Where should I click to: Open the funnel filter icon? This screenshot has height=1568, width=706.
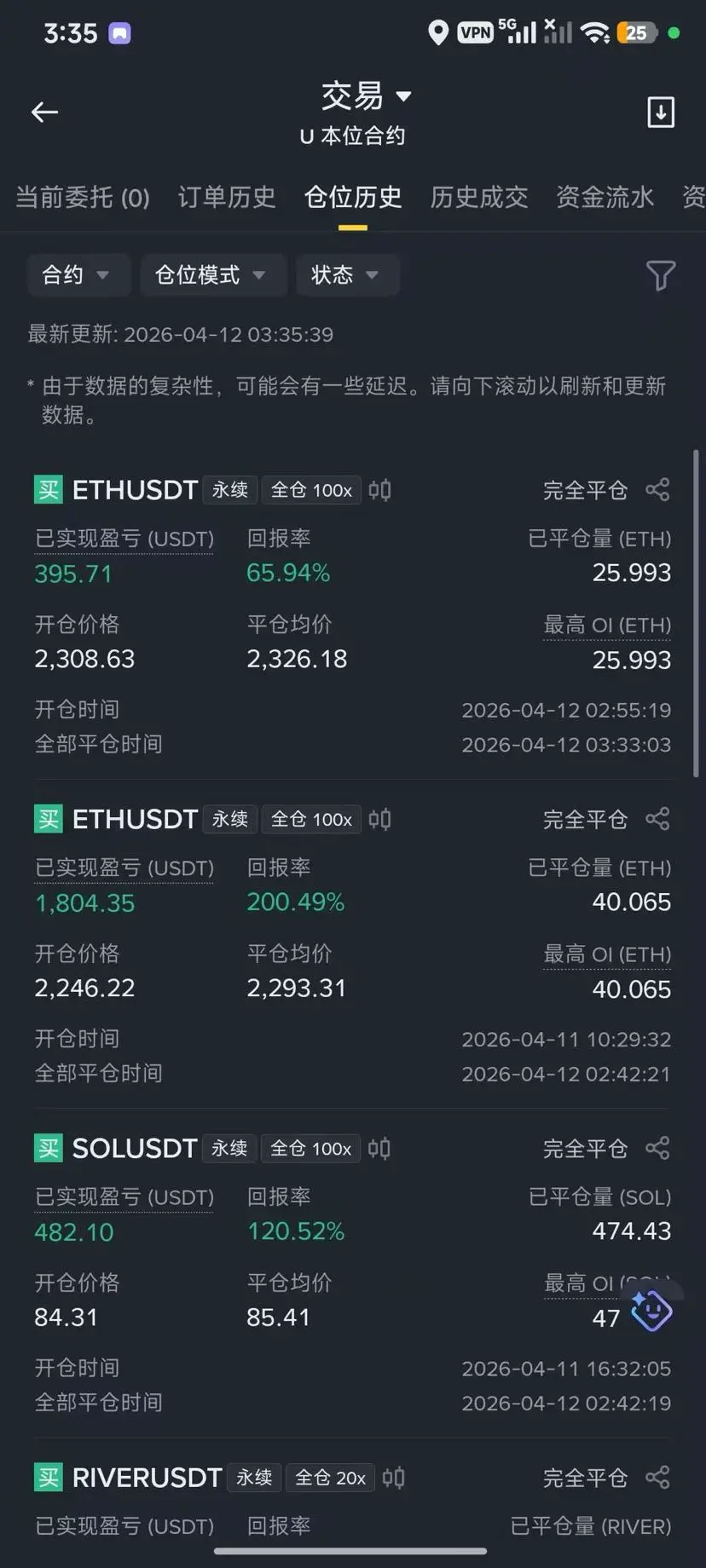(x=661, y=274)
